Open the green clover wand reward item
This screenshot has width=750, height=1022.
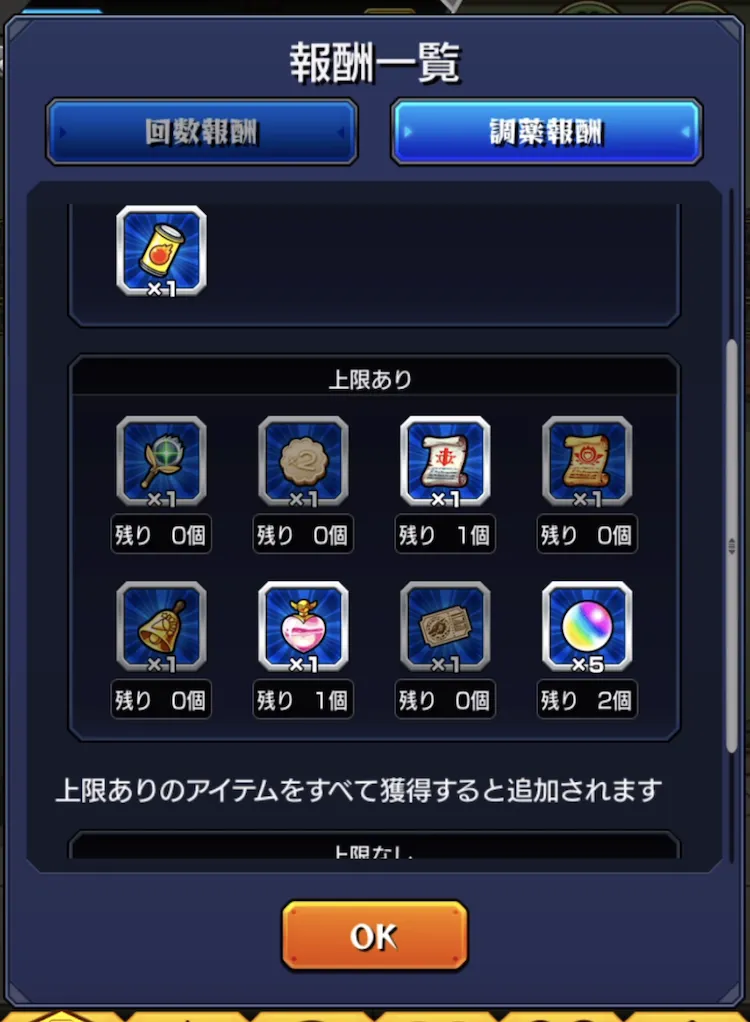(x=161, y=461)
